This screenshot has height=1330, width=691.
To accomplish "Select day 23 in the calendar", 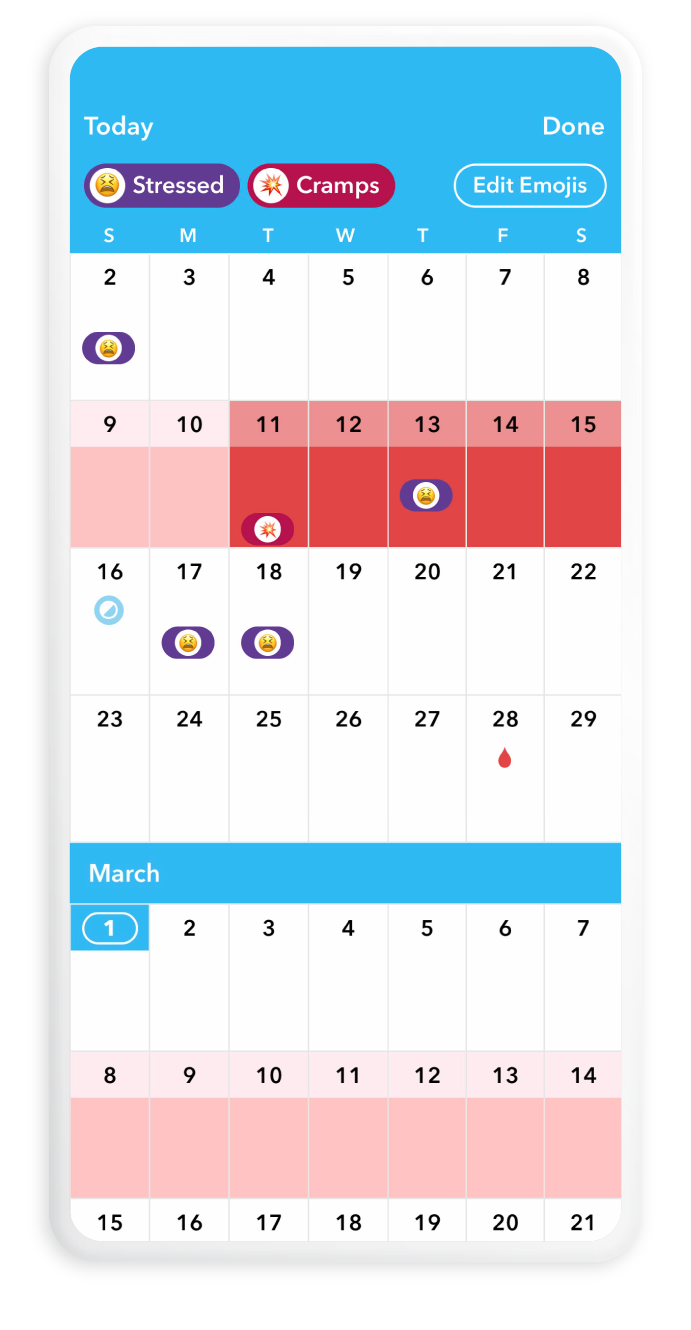I will [109, 769].
